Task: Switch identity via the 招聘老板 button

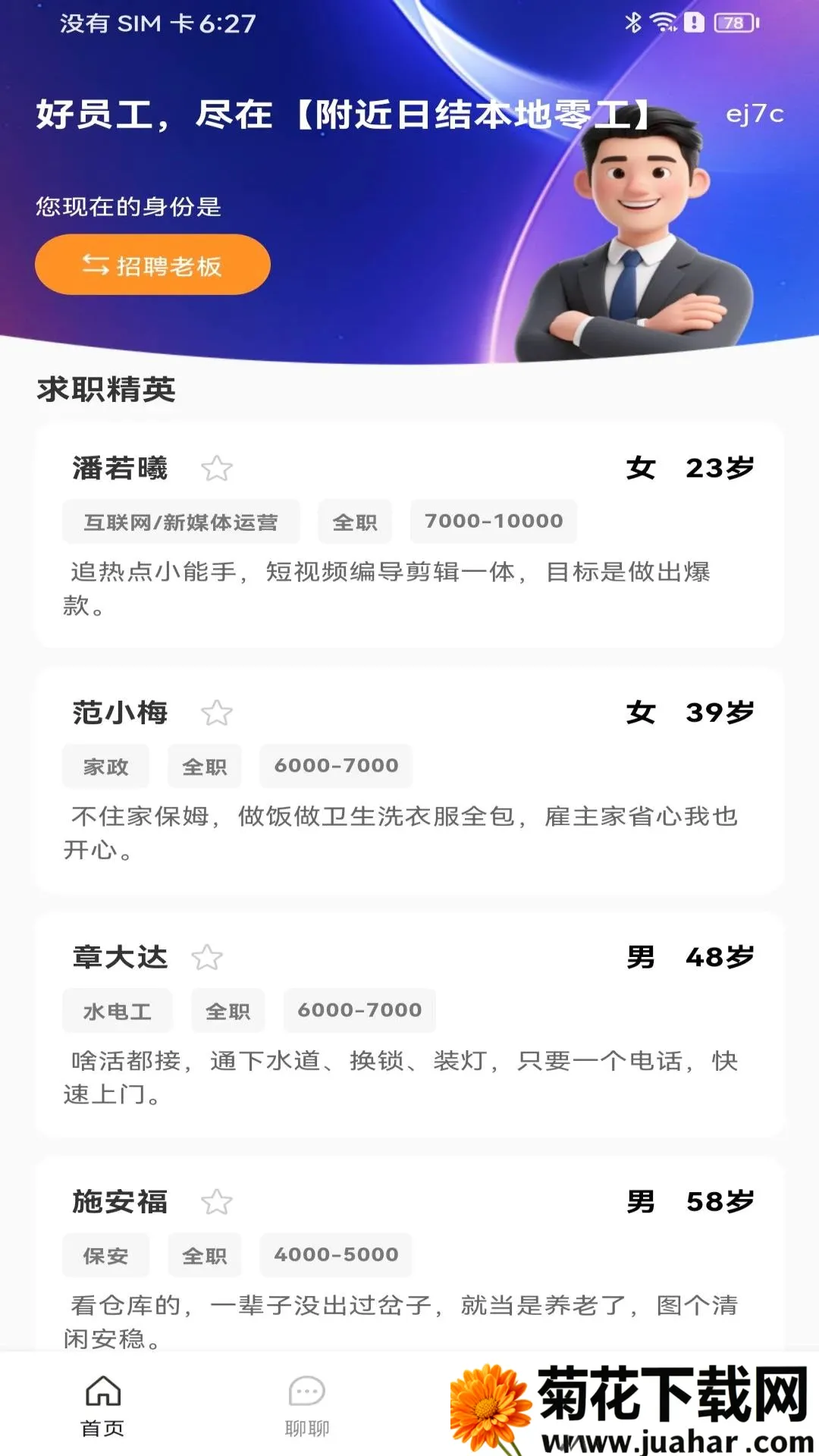Action: tap(152, 265)
